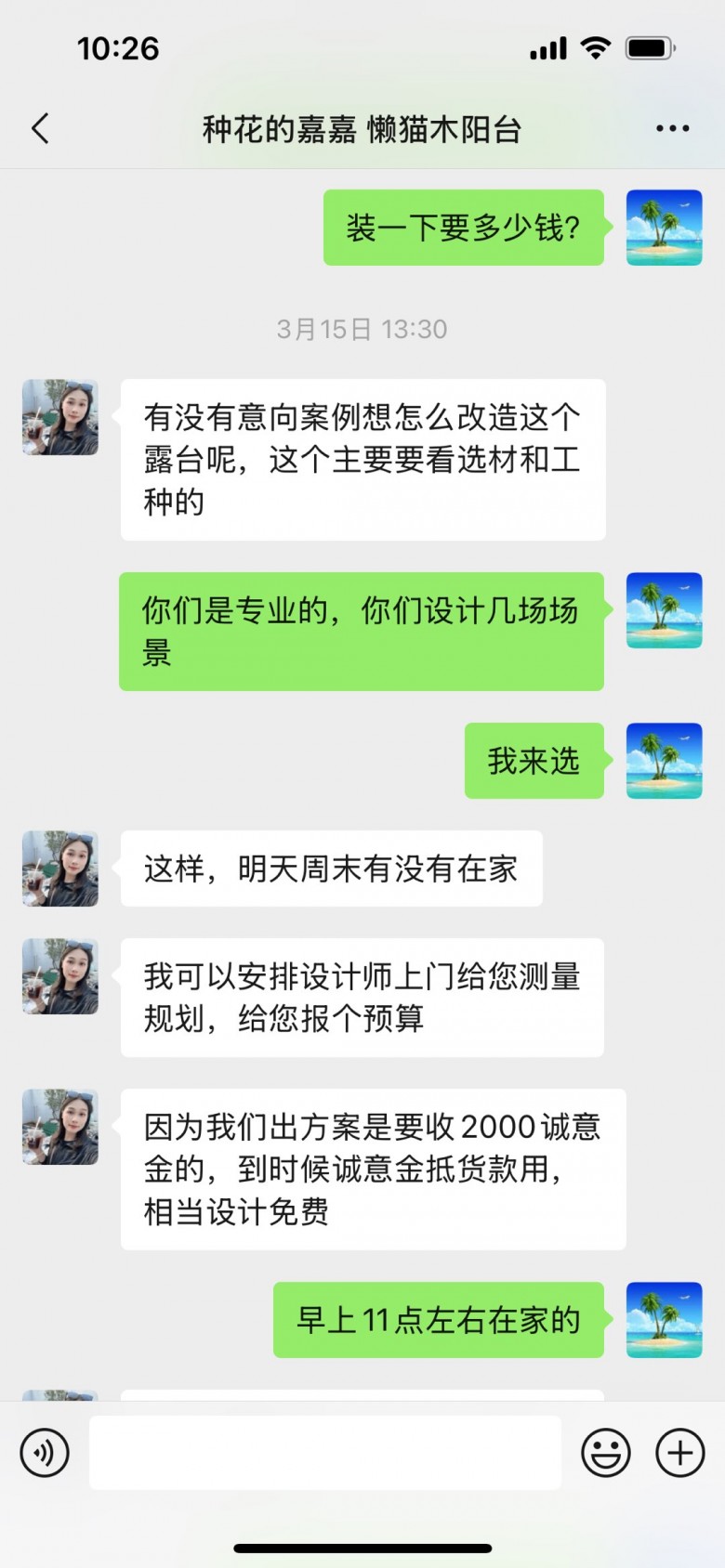
Task: Tap my avatar beside 装一下要多少钱
Action: coord(664,228)
